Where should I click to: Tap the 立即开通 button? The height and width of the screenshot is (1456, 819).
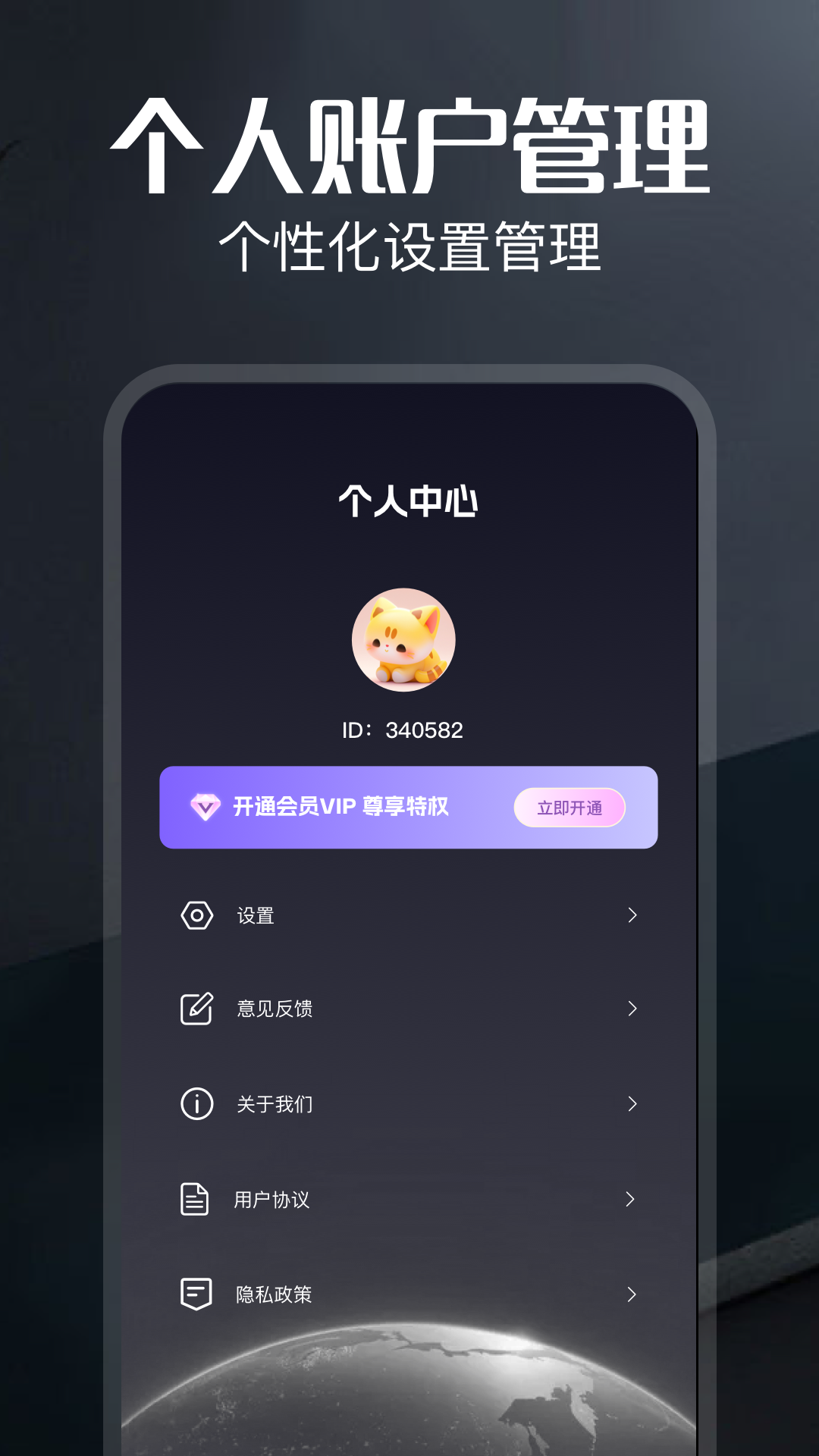pos(570,808)
